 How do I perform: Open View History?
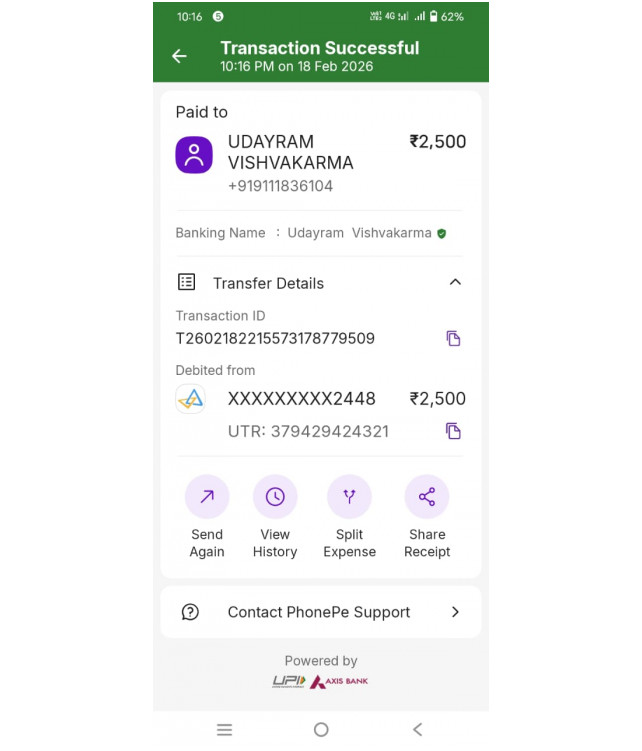coord(275,498)
